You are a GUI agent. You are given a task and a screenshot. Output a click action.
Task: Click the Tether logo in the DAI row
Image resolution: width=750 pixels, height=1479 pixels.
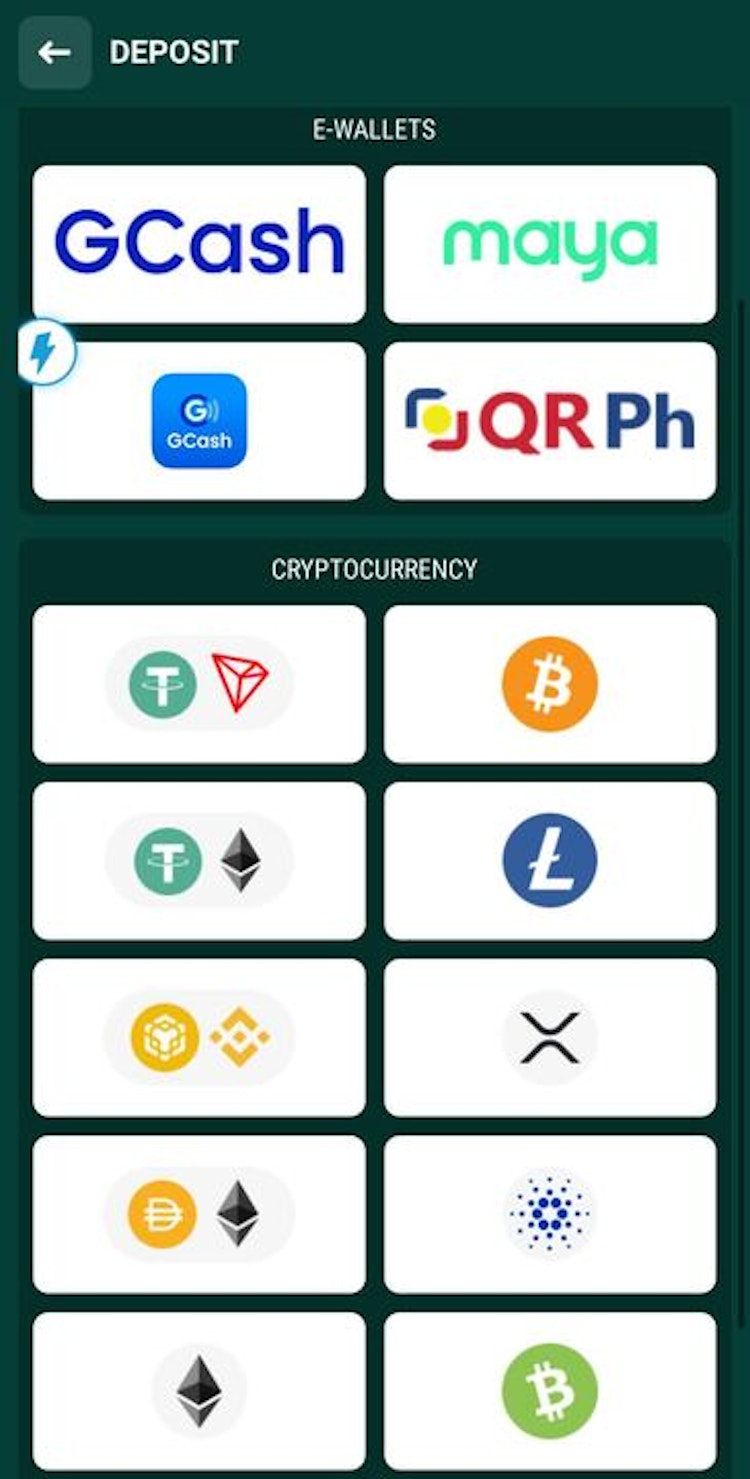coord(160,1212)
